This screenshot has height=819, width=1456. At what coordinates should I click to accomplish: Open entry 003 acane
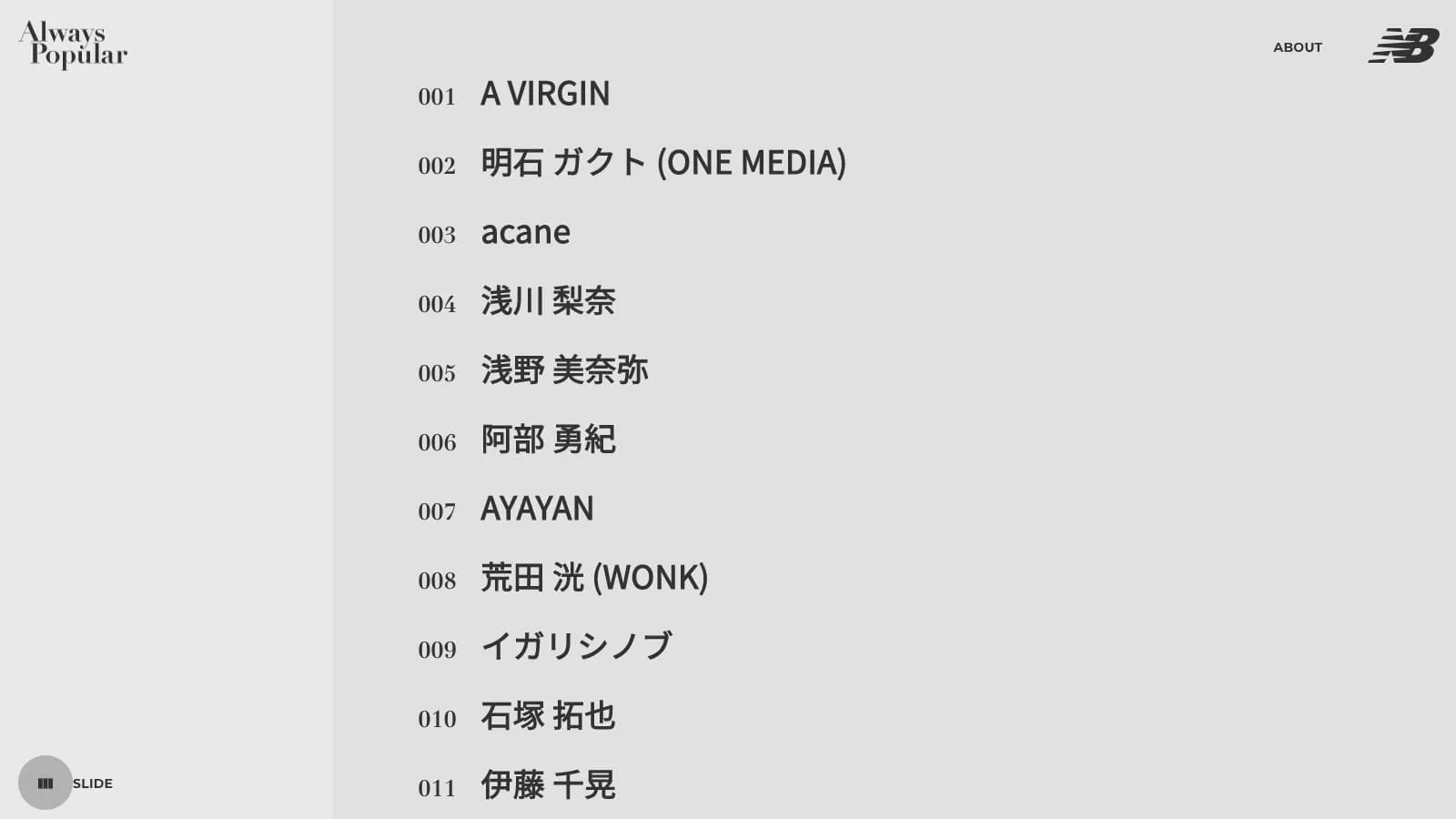pyautogui.click(x=525, y=232)
